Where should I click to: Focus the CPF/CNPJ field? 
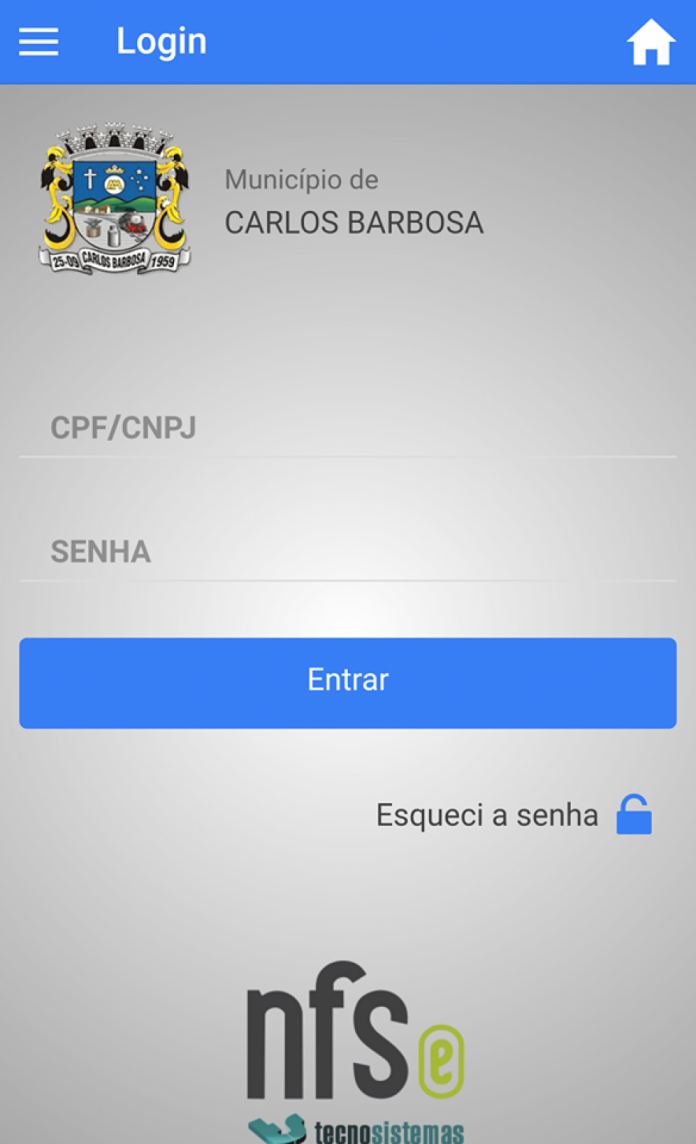pyautogui.click(x=347, y=429)
